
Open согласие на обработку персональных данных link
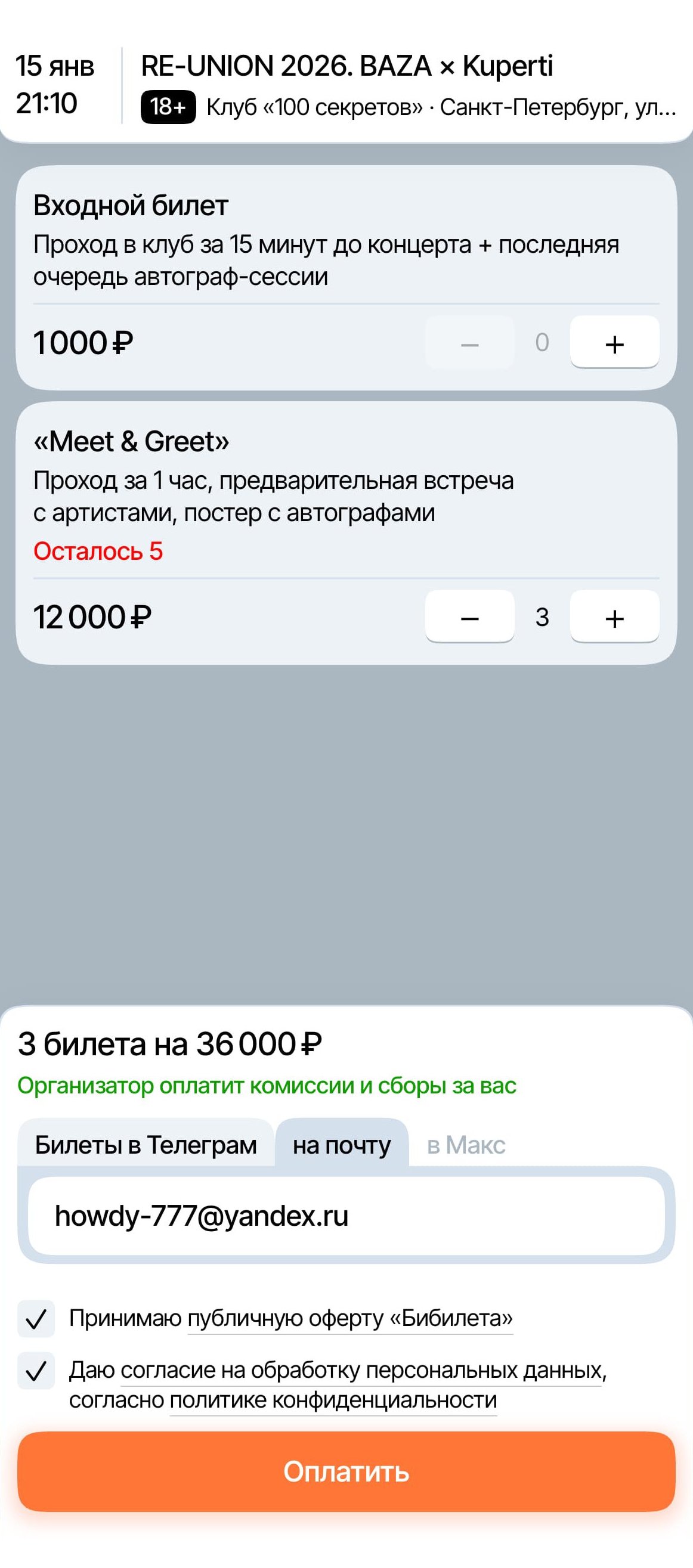click(x=361, y=1370)
